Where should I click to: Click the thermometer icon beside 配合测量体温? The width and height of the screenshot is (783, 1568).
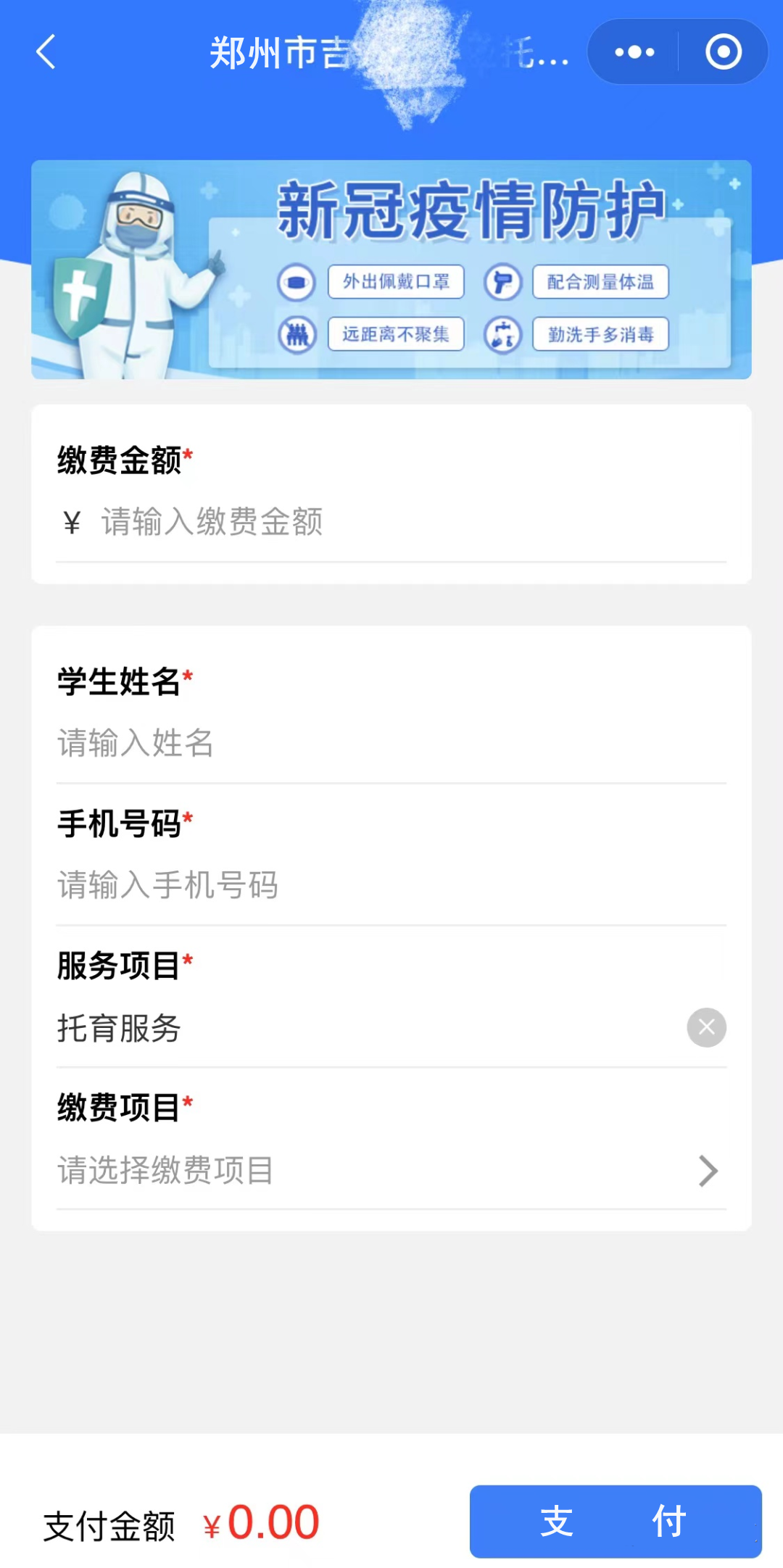coord(503,283)
